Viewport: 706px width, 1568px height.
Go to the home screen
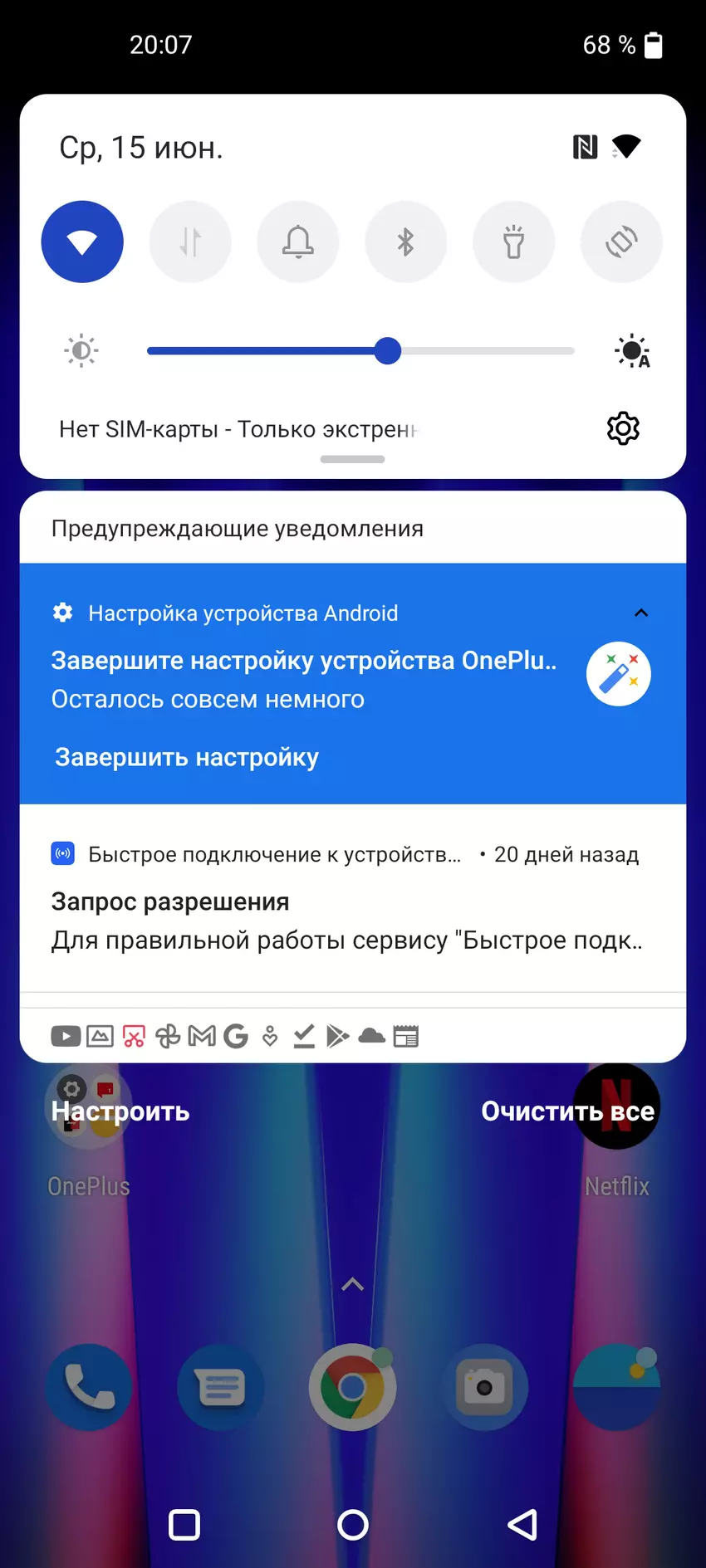tap(353, 1525)
